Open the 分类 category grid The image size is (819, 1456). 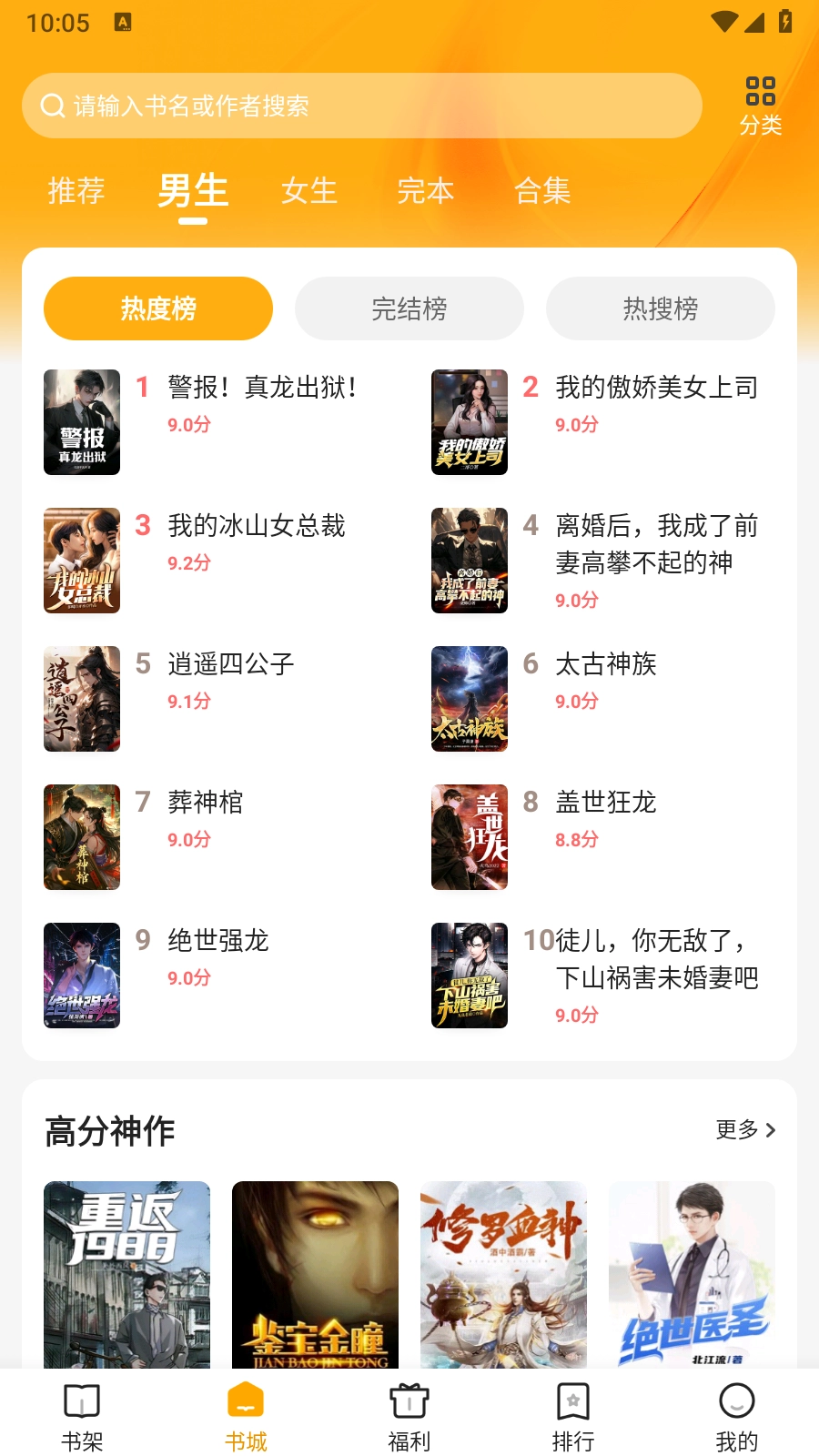tap(760, 105)
